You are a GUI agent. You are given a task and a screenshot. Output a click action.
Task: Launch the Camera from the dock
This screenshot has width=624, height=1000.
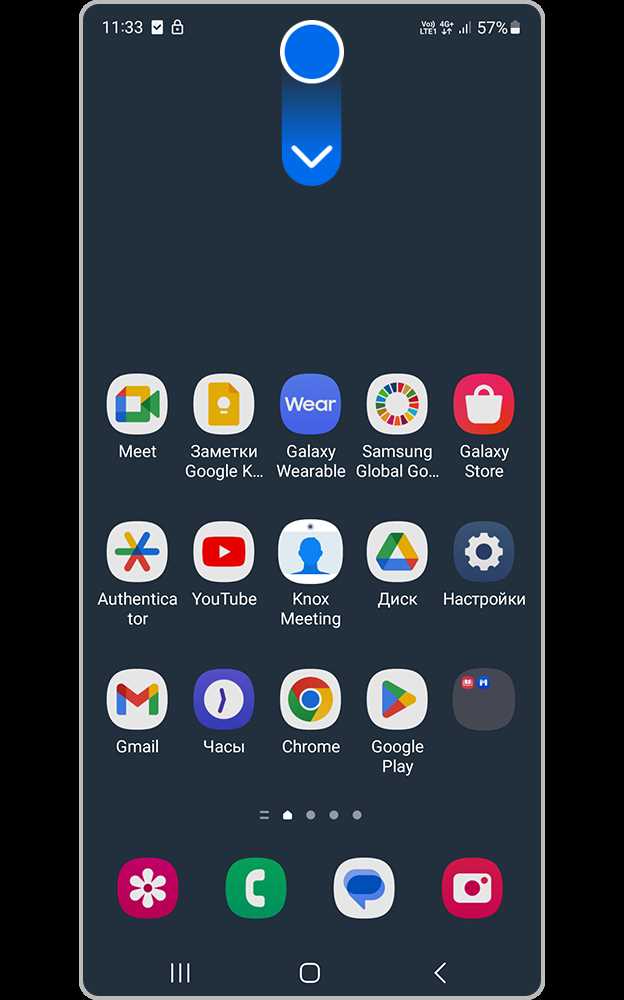coord(472,888)
